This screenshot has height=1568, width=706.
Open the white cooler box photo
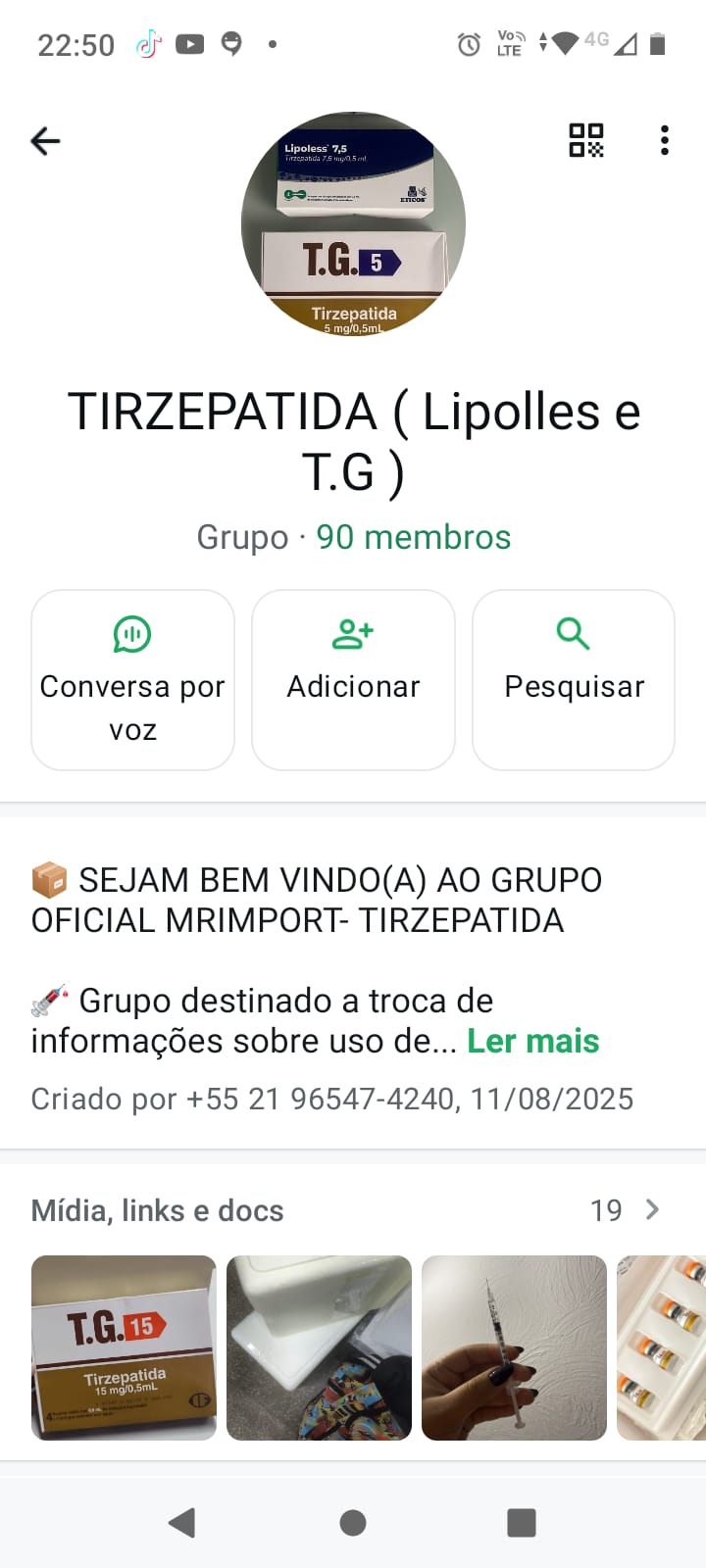click(x=319, y=1347)
